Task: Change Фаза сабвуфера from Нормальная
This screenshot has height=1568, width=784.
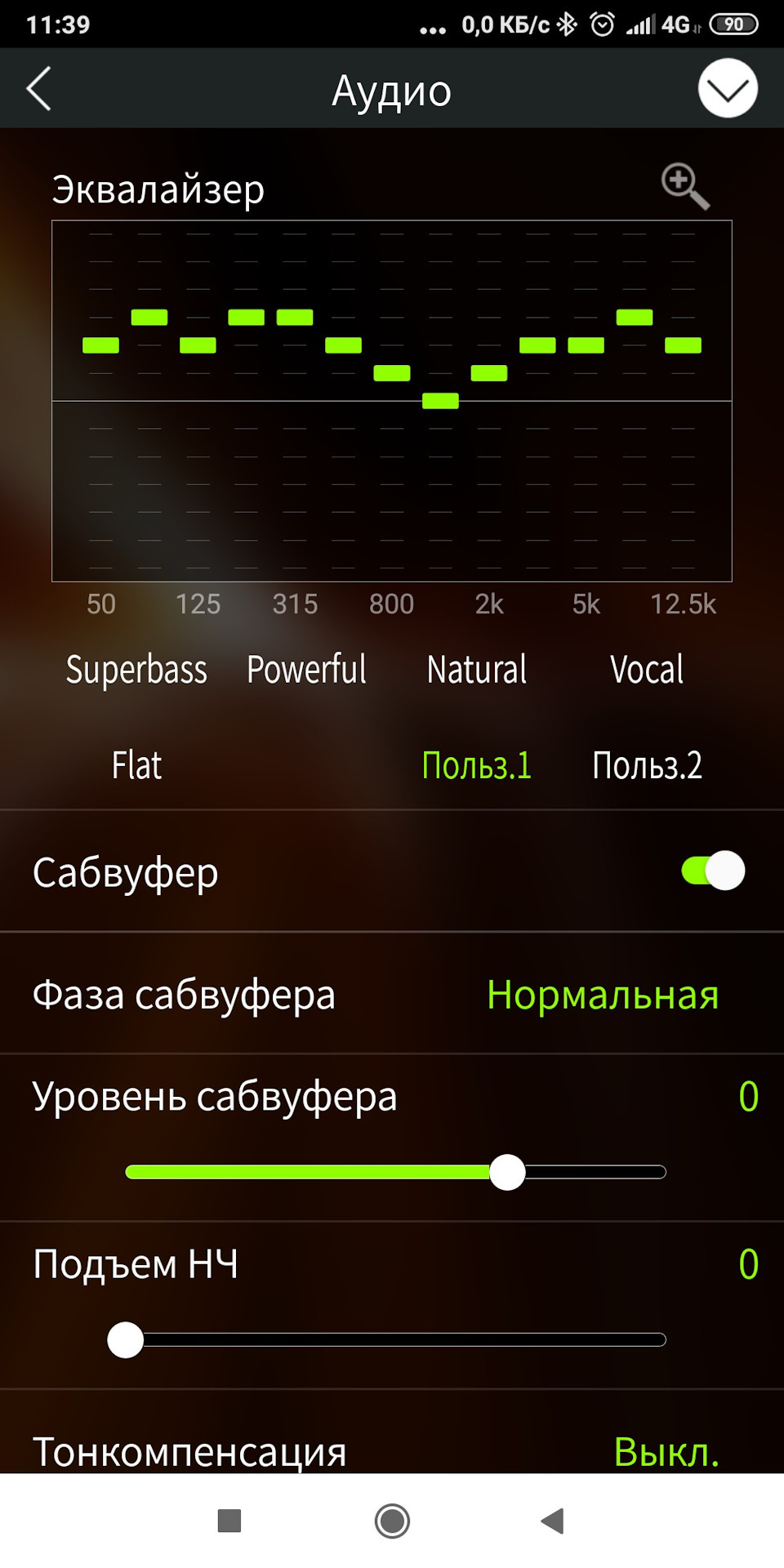Action: coord(603,995)
